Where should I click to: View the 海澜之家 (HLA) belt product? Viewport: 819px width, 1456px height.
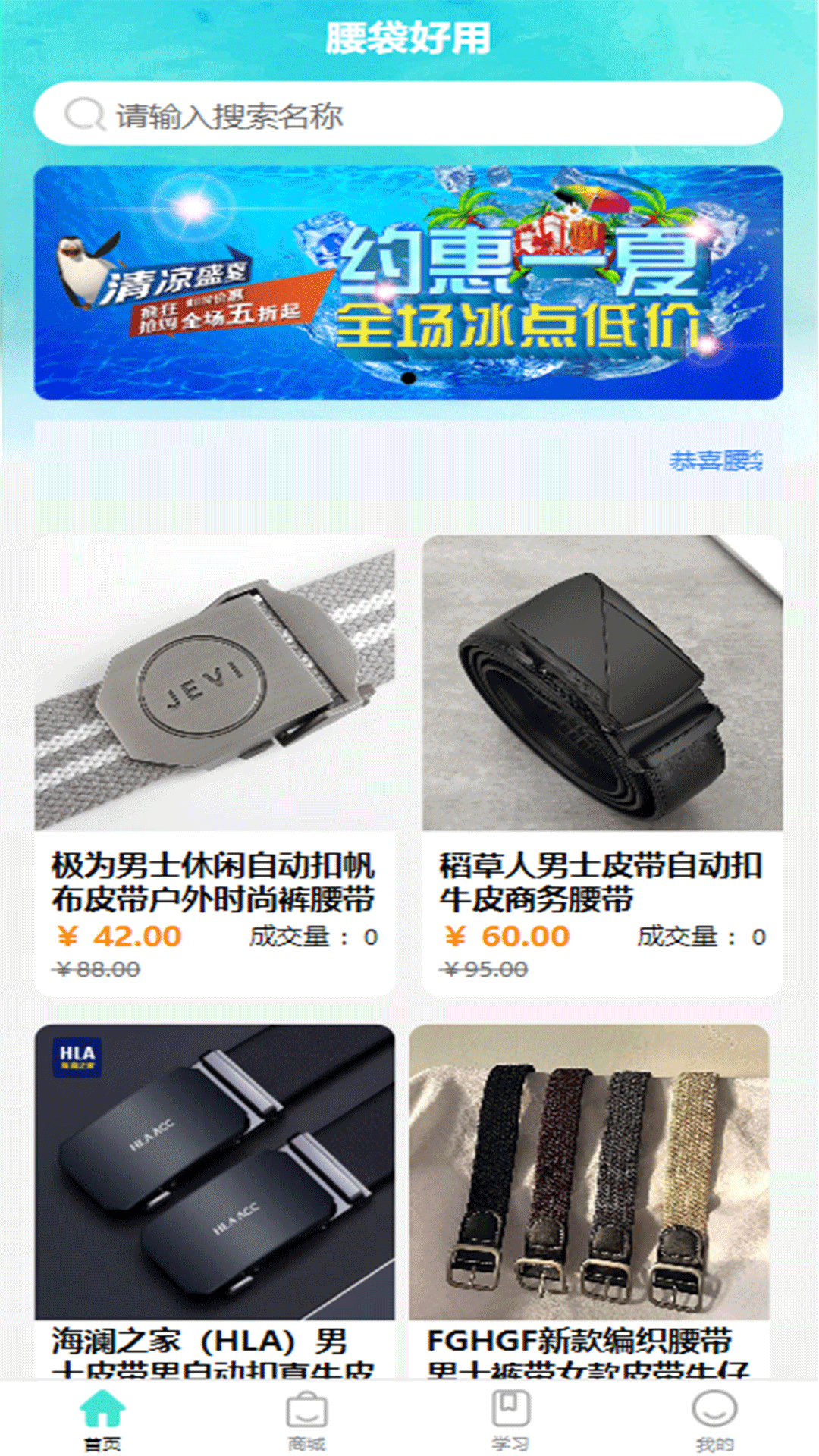[215, 1198]
